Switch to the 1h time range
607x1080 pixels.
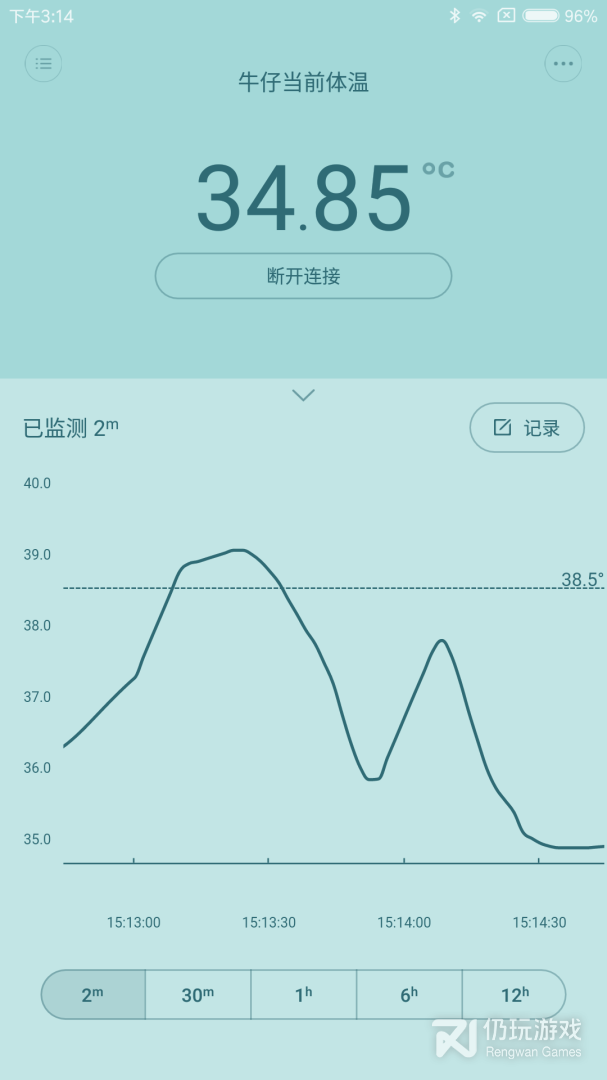point(303,995)
